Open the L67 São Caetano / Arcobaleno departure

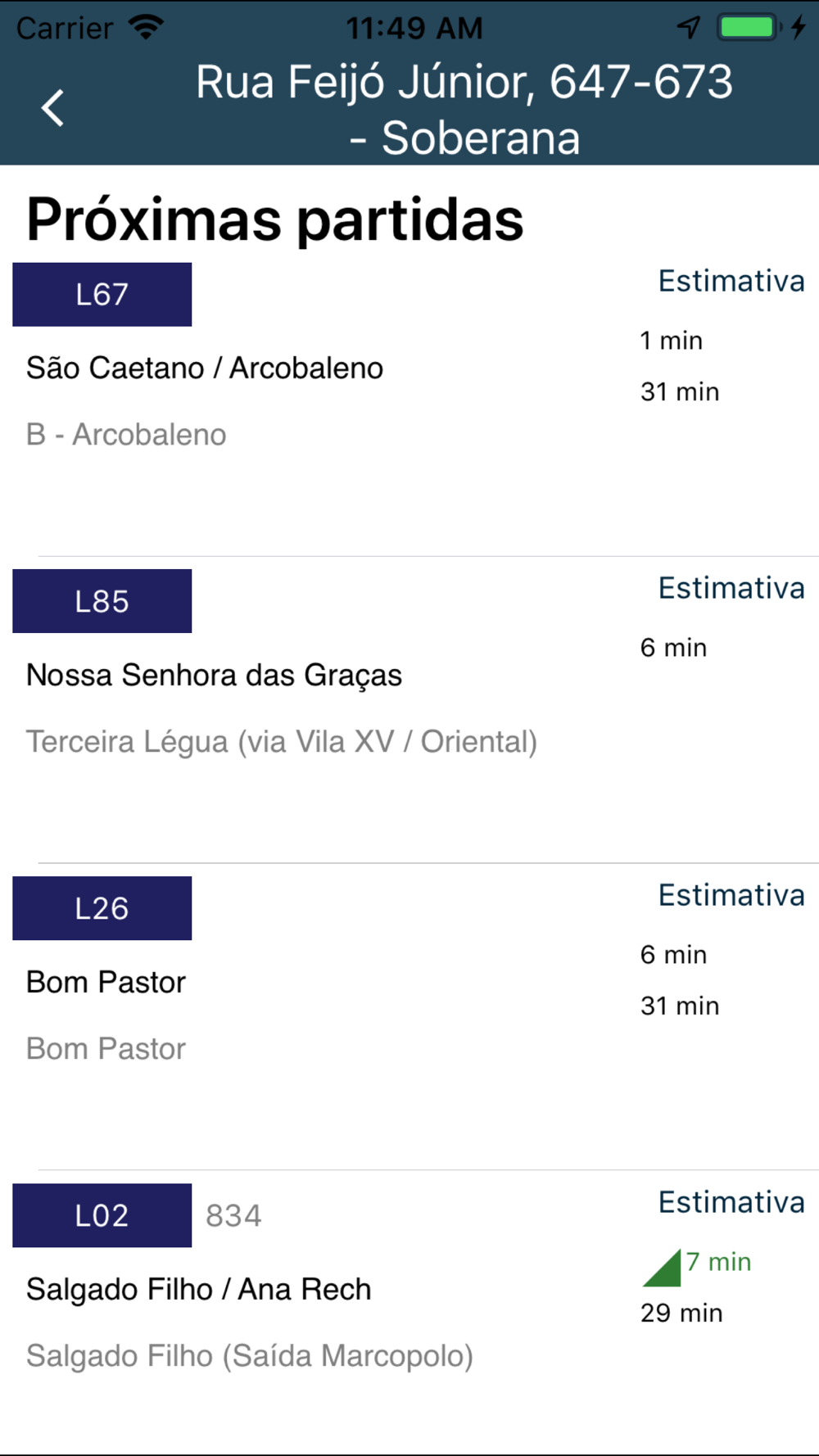coord(409,403)
